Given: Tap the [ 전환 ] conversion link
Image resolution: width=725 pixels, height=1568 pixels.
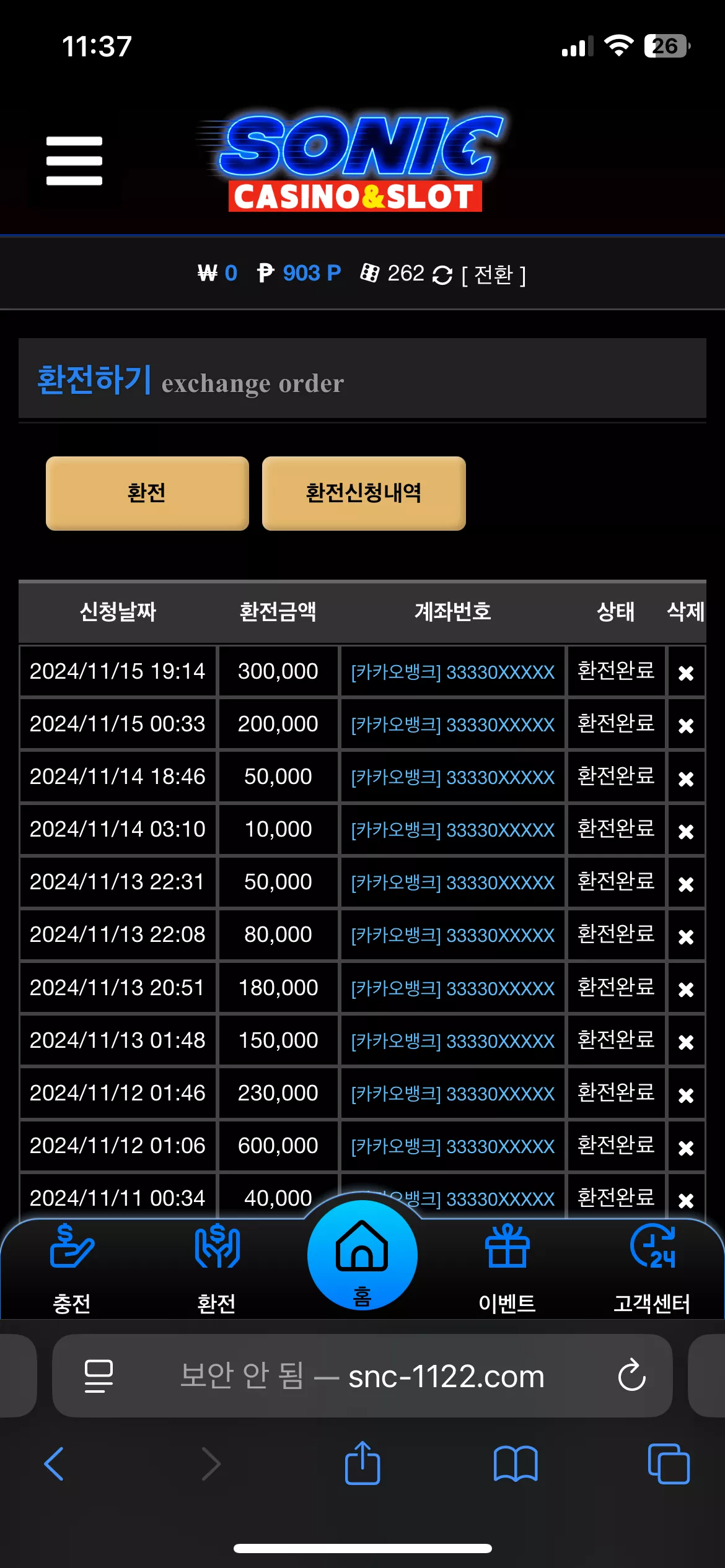Looking at the screenshot, I should [494, 275].
